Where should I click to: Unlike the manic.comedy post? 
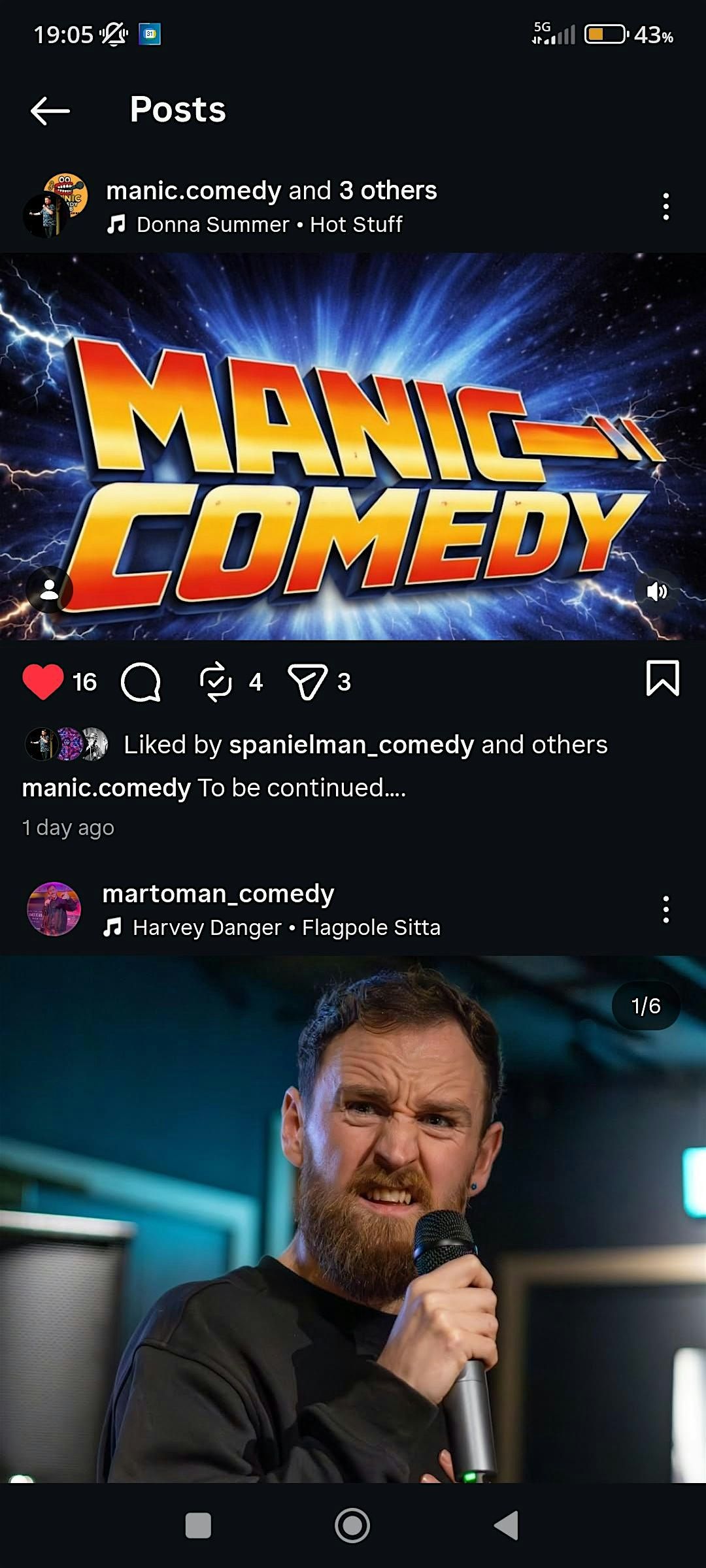tap(43, 681)
